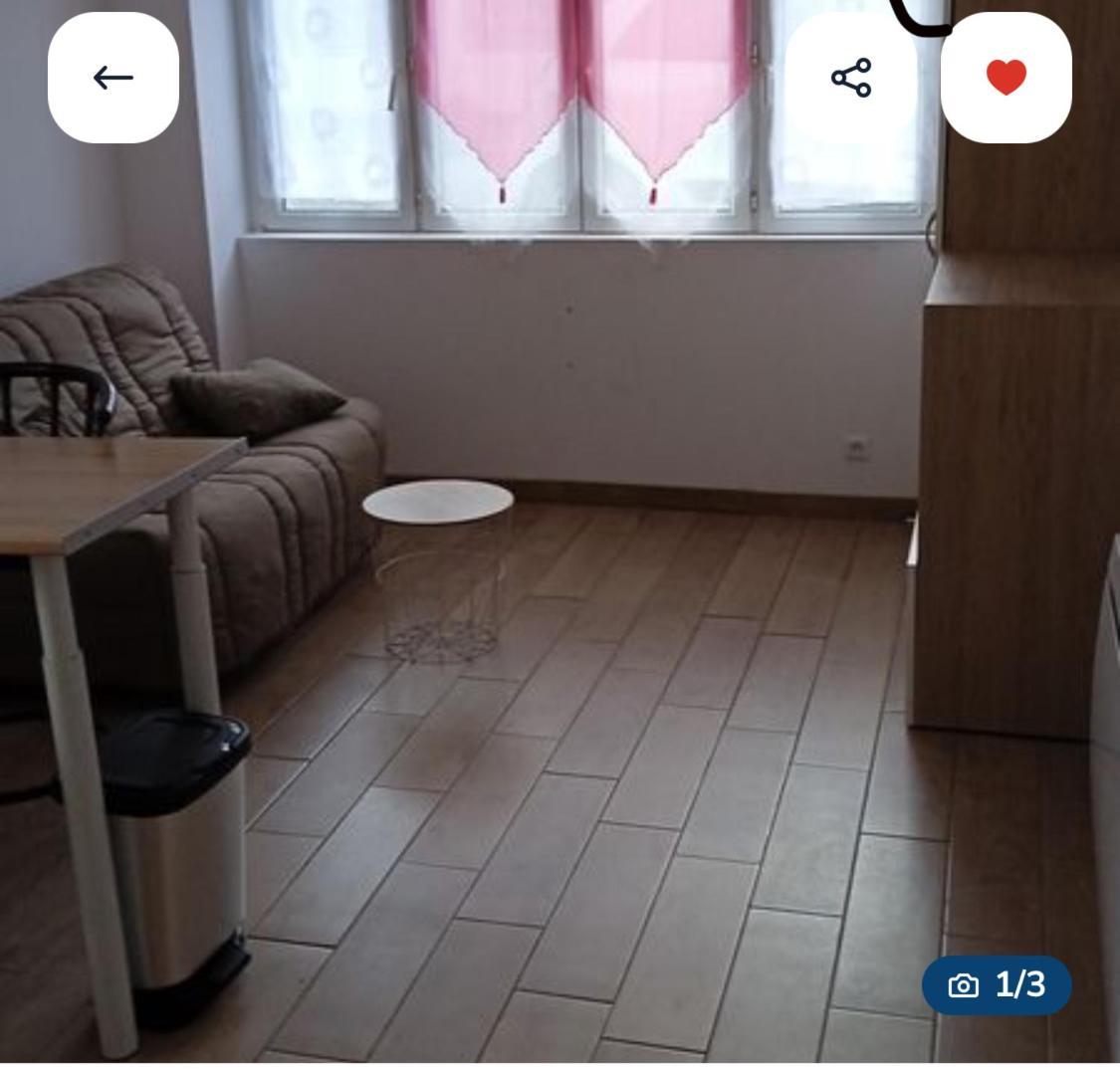
Task: Open the photo gallery counter 1/3
Action: point(996,984)
